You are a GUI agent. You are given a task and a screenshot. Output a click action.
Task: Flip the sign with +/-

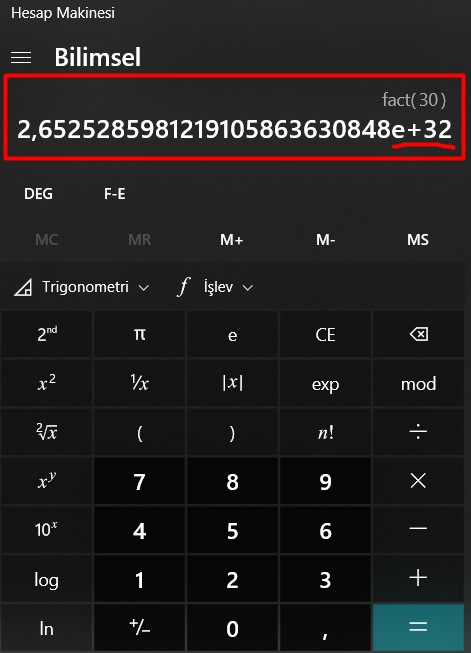pyautogui.click(x=140, y=628)
